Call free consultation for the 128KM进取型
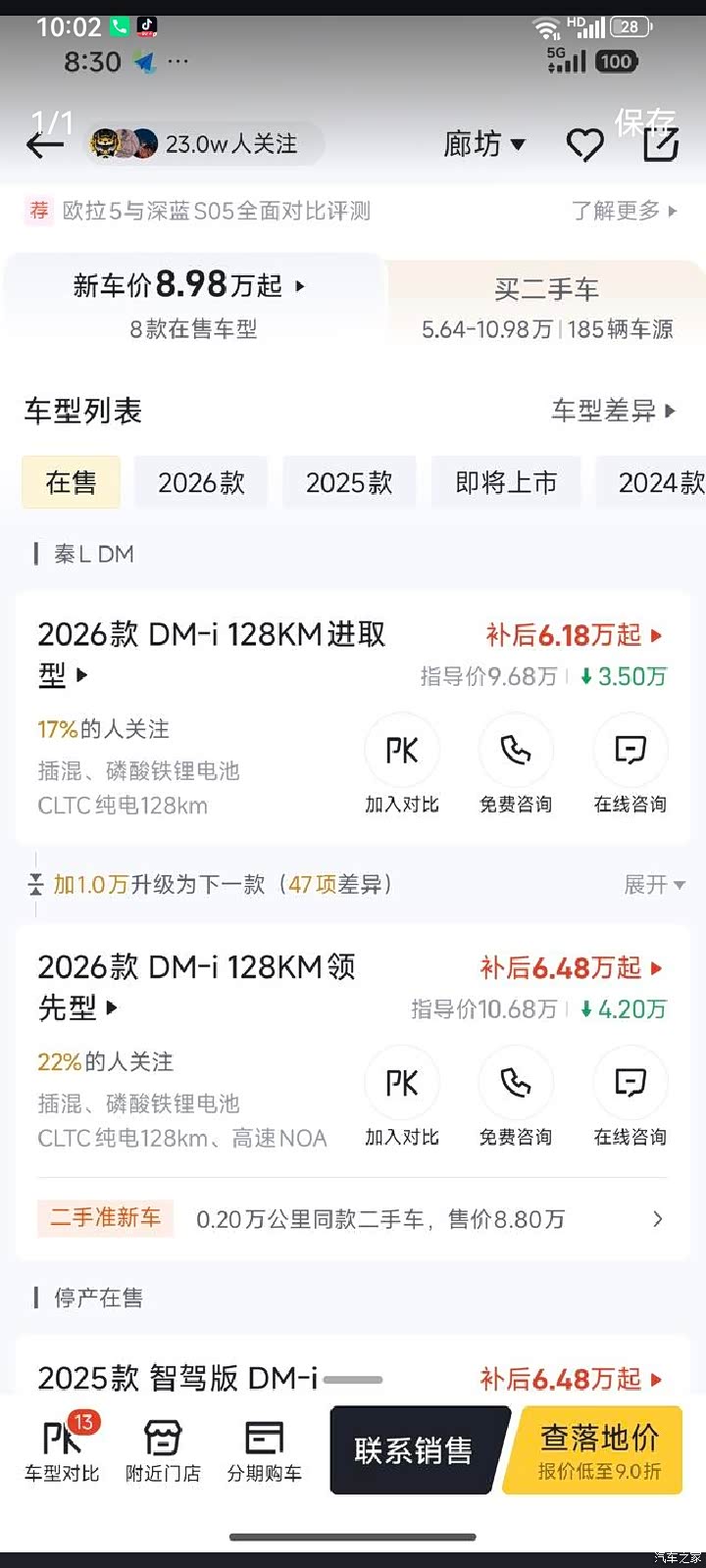Viewport: 706px width, 1568px height. (516, 765)
